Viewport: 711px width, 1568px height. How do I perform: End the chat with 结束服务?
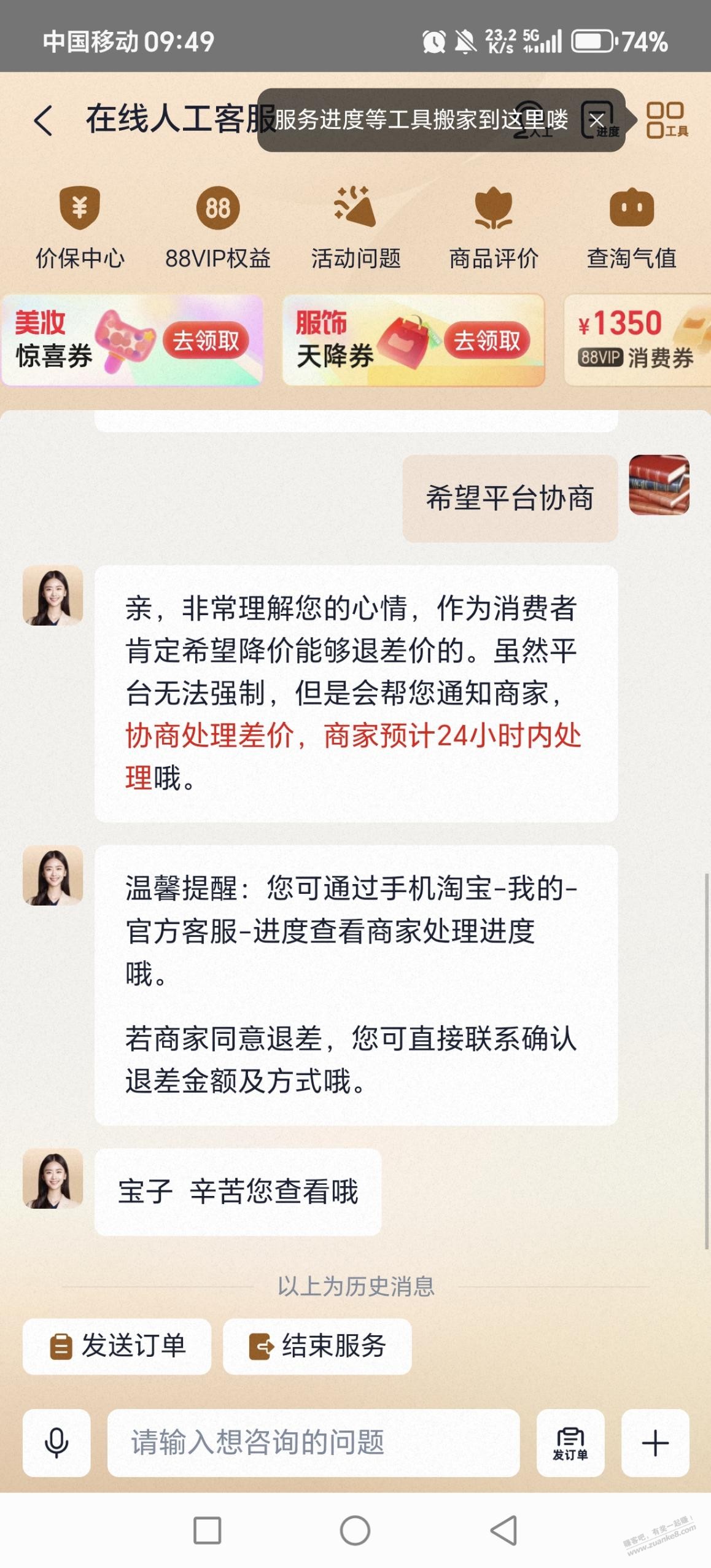pyautogui.click(x=317, y=1346)
